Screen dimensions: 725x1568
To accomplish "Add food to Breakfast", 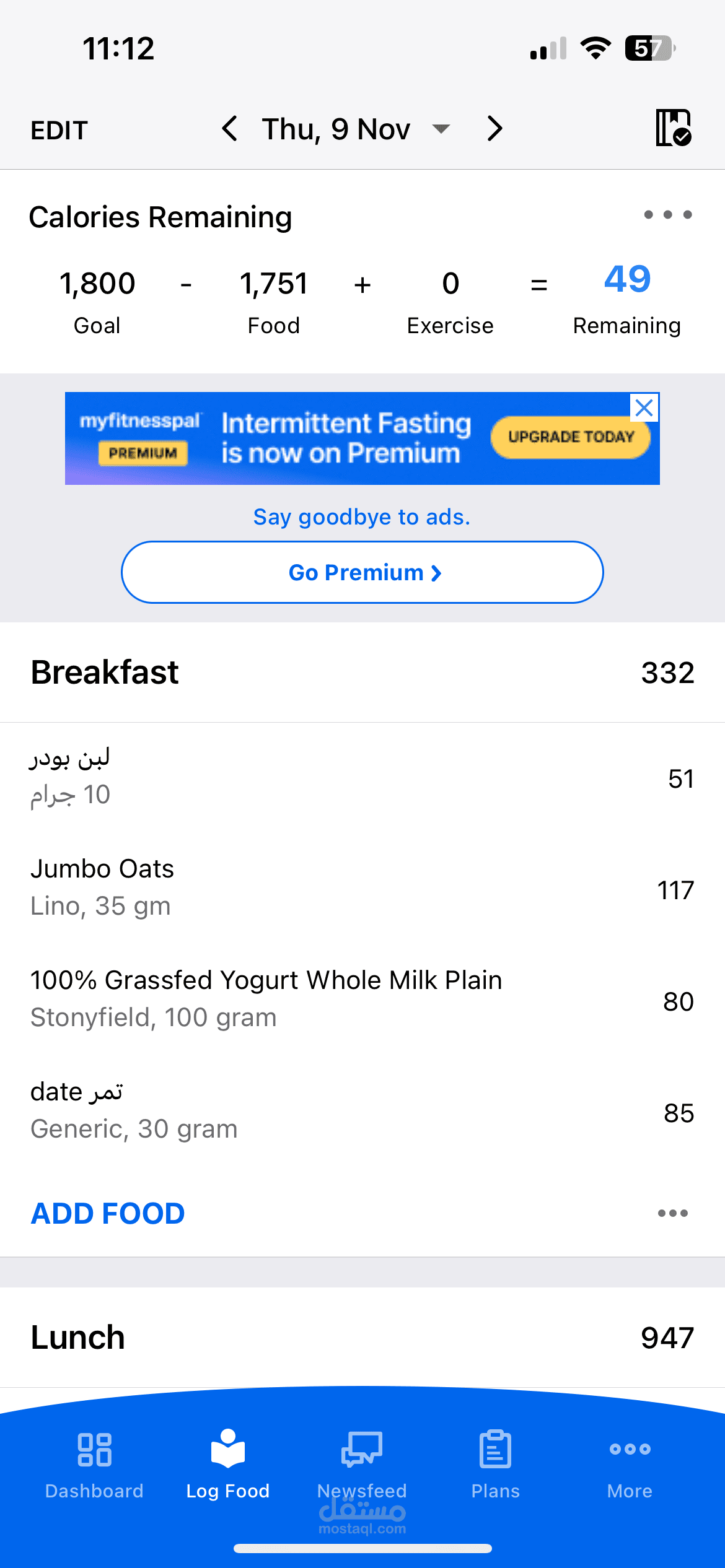I will click(x=108, y=1213).
